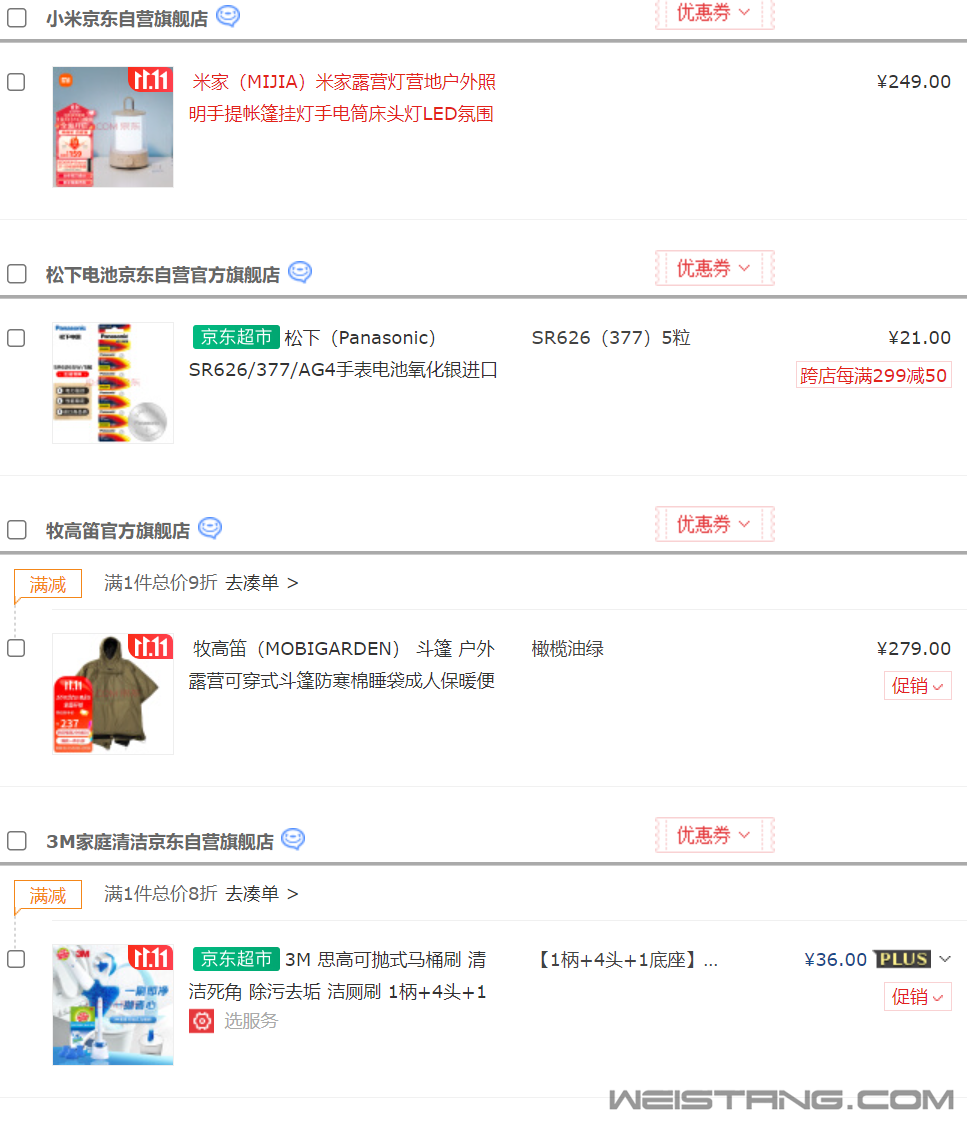The height and width of the screenshot is (1123, 967).
Task: Open coupon dropdown for 小米京东自营旗舰店
Action: 714,13
